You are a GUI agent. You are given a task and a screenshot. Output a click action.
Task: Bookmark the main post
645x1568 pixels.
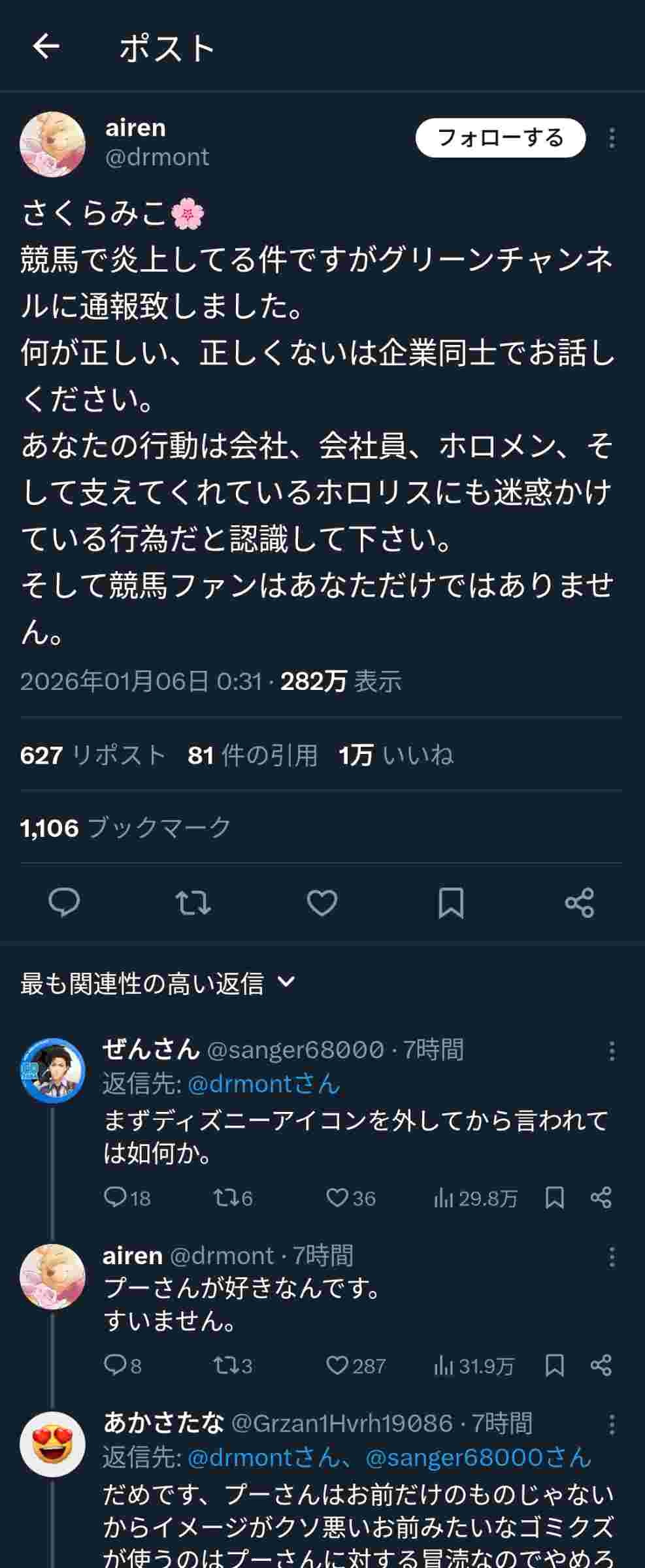[x=451, y=903]
